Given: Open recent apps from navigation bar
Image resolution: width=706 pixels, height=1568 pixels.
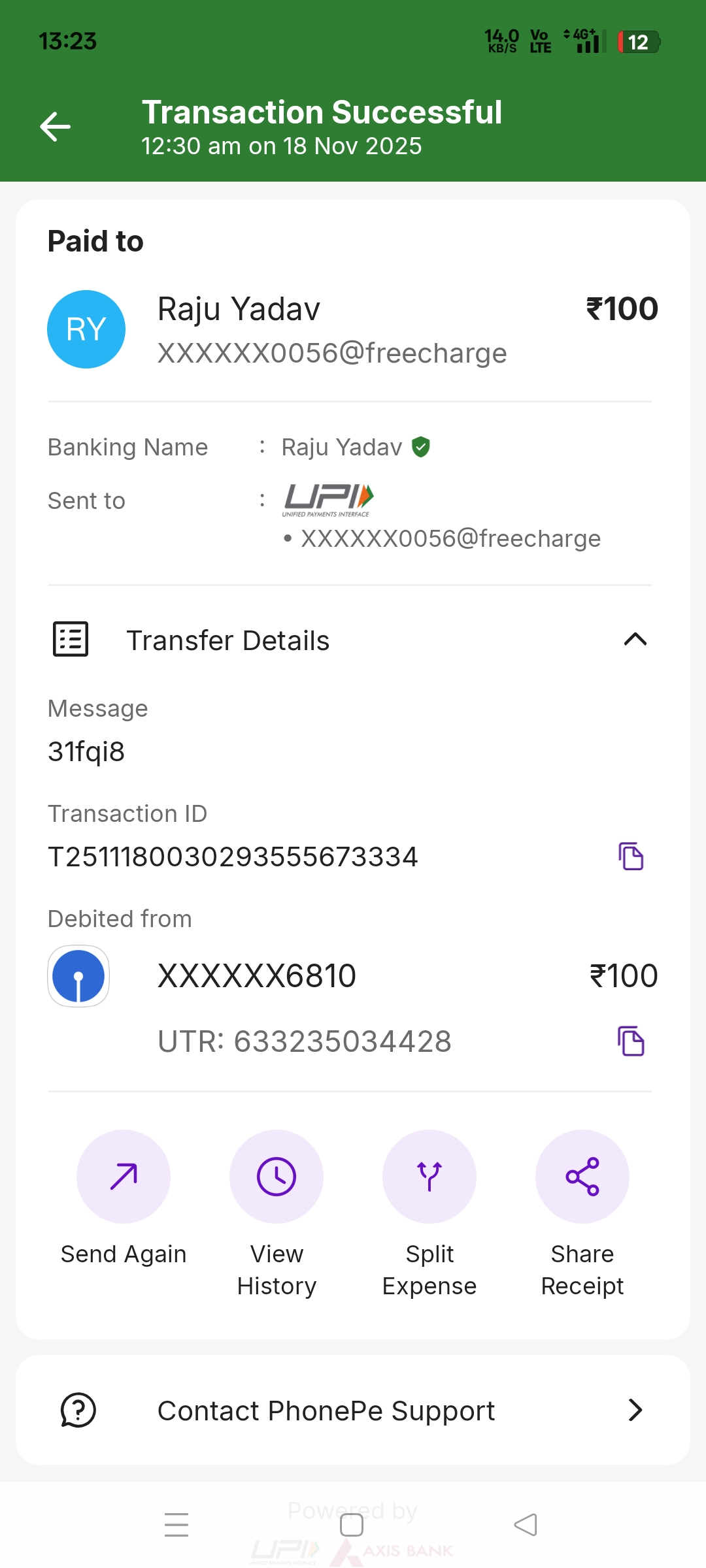Looking at the screenshot, I should [x=176, y=1525].
